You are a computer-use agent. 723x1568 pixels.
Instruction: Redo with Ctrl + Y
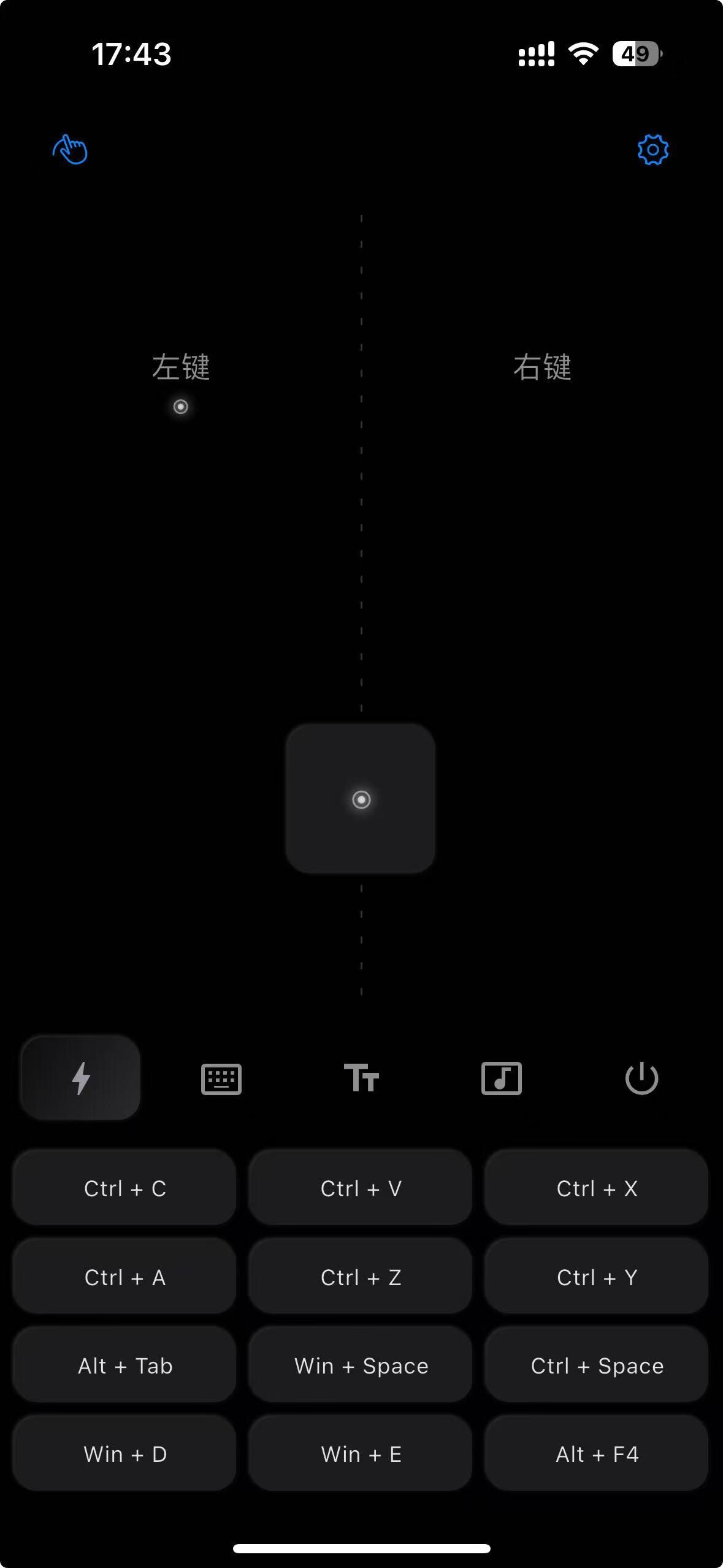(x=597, y=1277)
